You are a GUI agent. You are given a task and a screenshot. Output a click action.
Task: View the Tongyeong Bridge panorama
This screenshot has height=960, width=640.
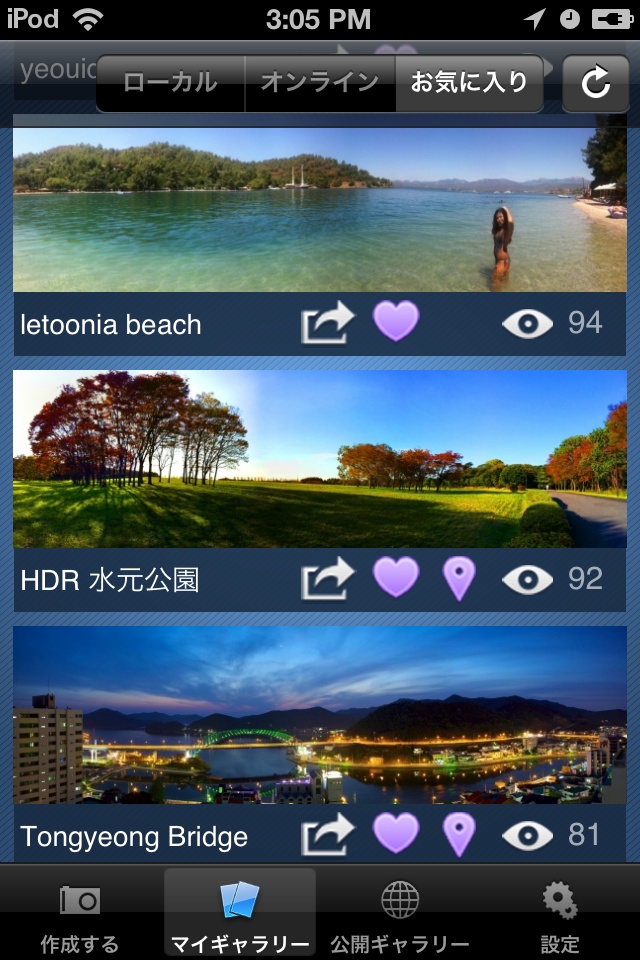[319, 714]
